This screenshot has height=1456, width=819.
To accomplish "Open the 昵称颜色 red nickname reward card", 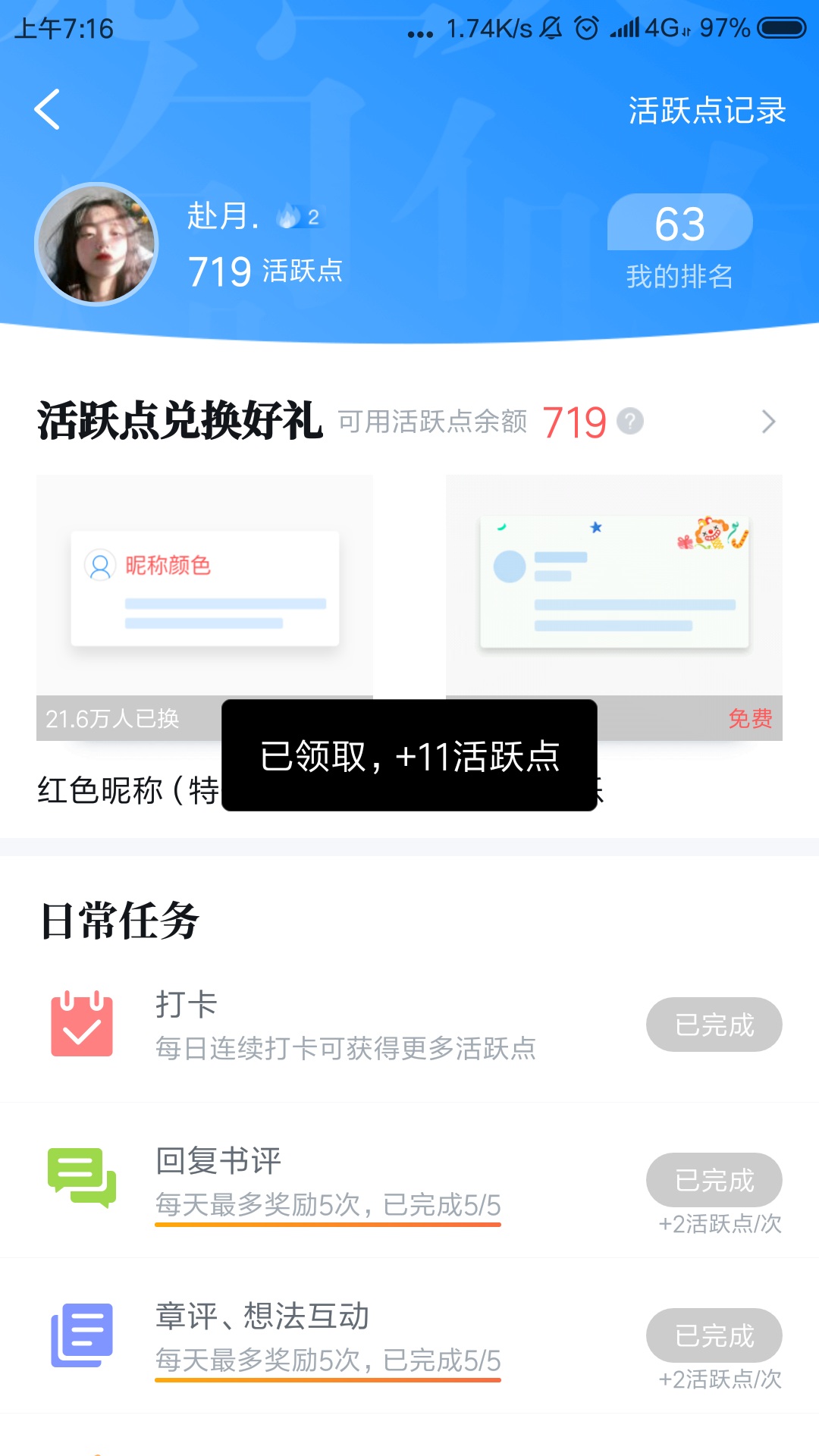I will click(x=205, y=607).
